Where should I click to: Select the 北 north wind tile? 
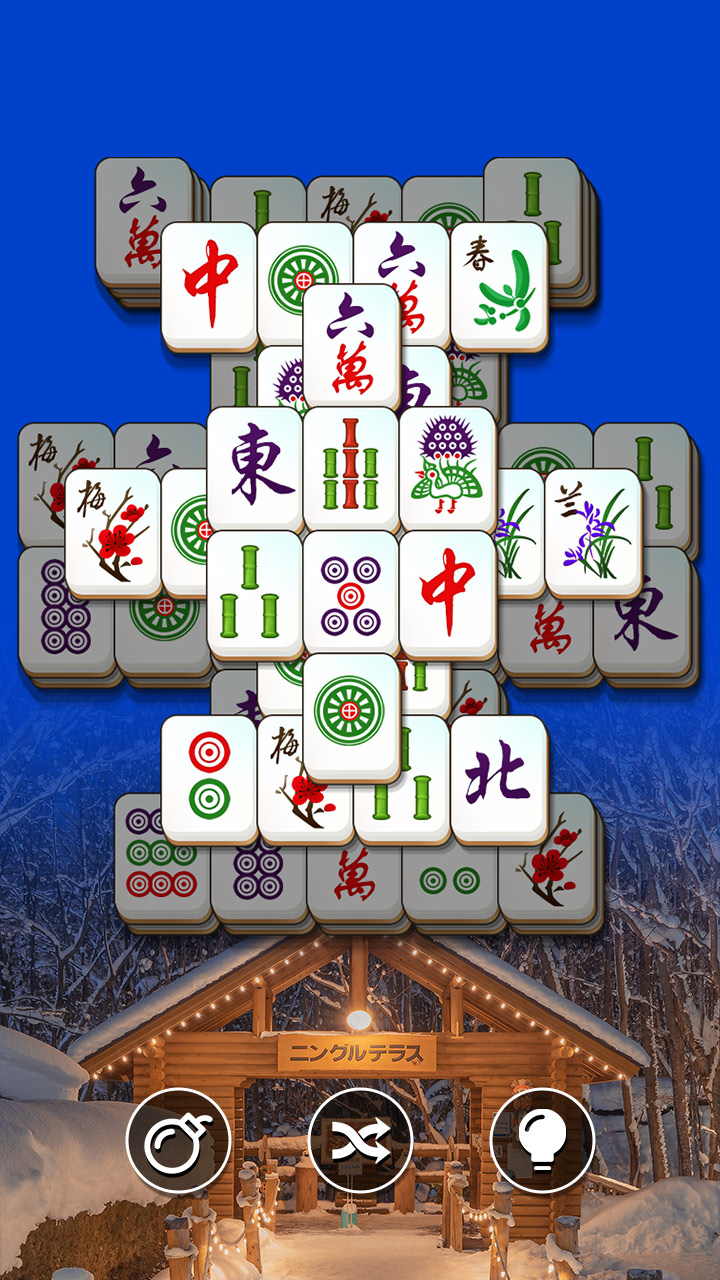tap(498, 777)
